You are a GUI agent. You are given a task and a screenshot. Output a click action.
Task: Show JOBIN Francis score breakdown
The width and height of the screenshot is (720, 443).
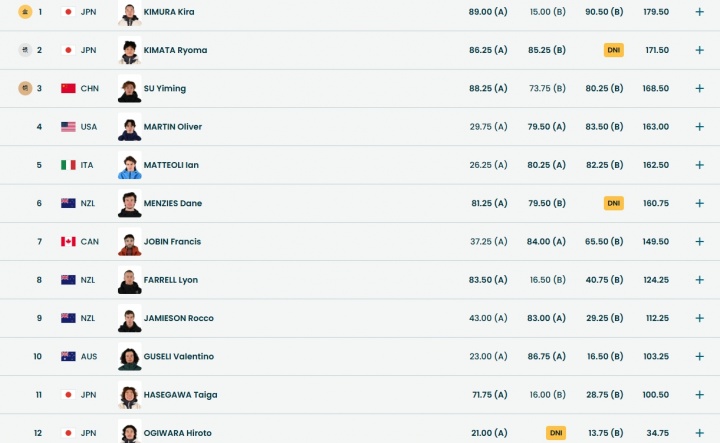[x=699, y=242]
